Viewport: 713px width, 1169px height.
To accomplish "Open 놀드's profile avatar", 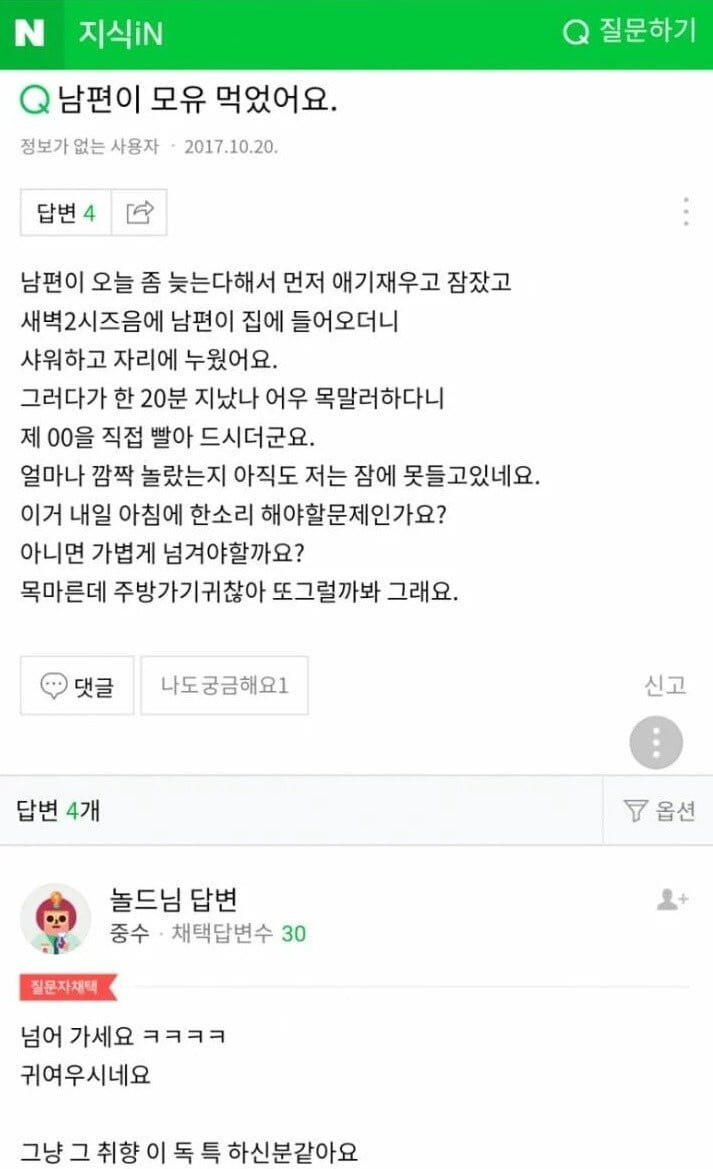I will click(x=56, y=918).
